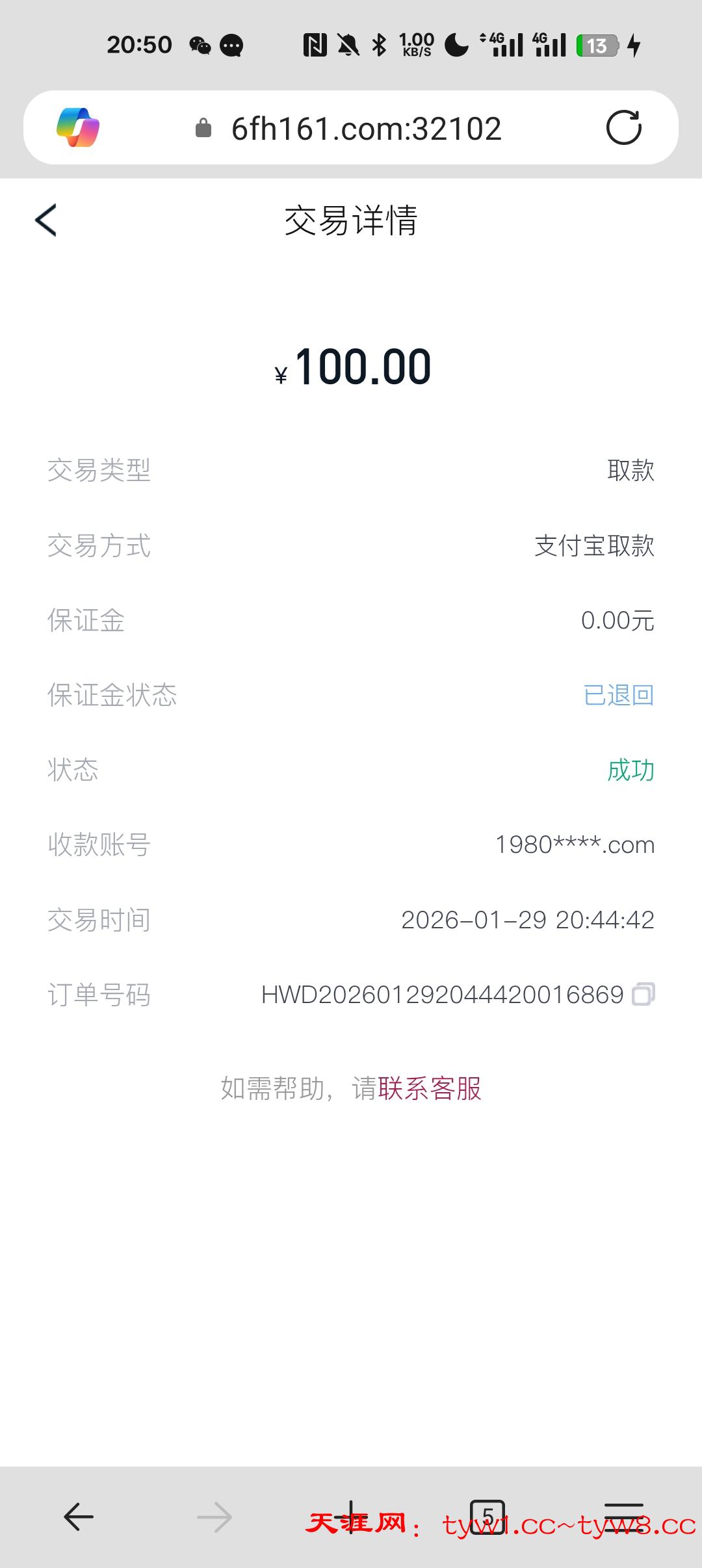The image size is (702, 1568).
Task: Tap the 联系客服 customer service link
Action: click(x=430, y=1088)
